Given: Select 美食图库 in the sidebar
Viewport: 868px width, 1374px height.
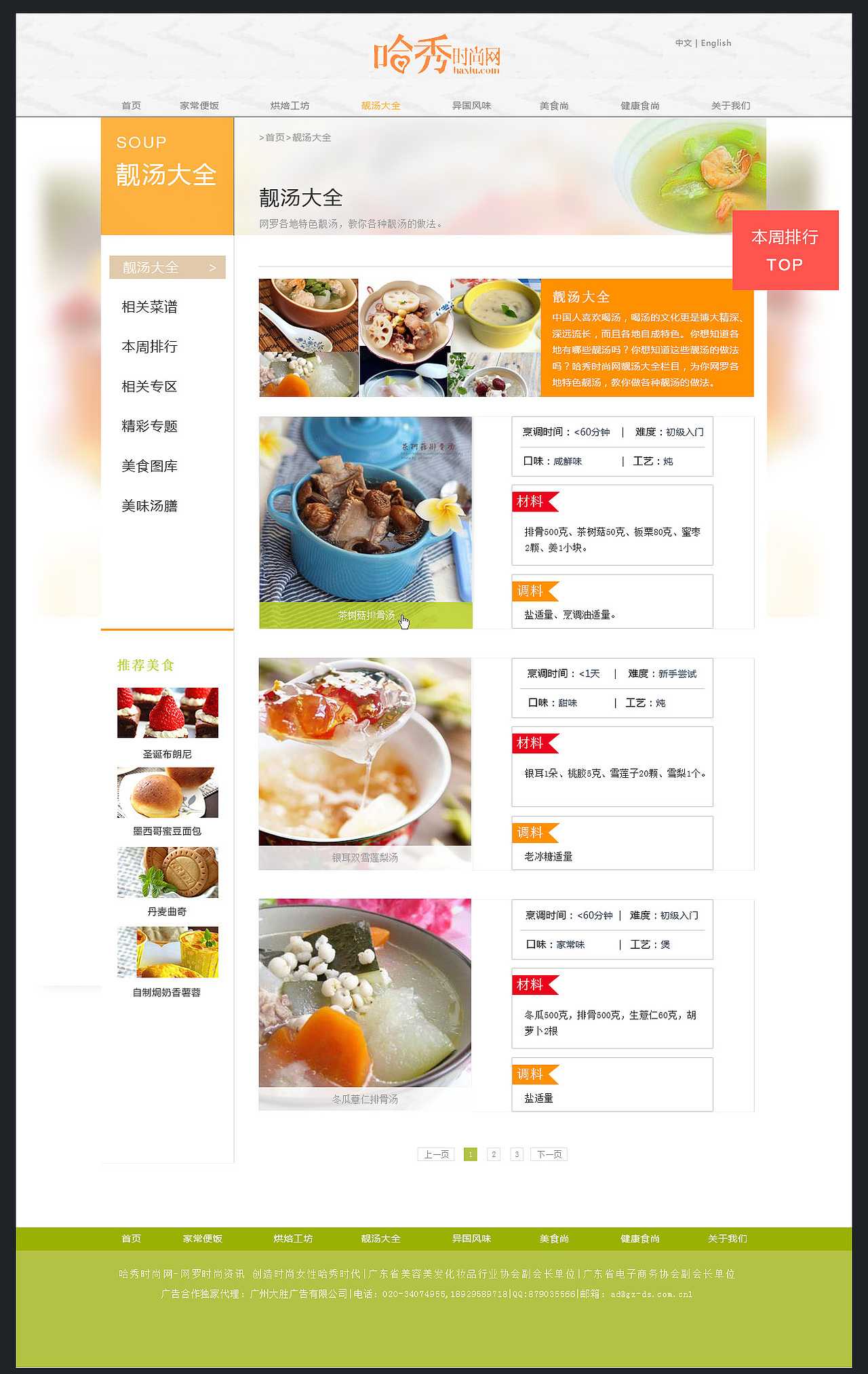Looking at the screenshot, I should 151,466.
